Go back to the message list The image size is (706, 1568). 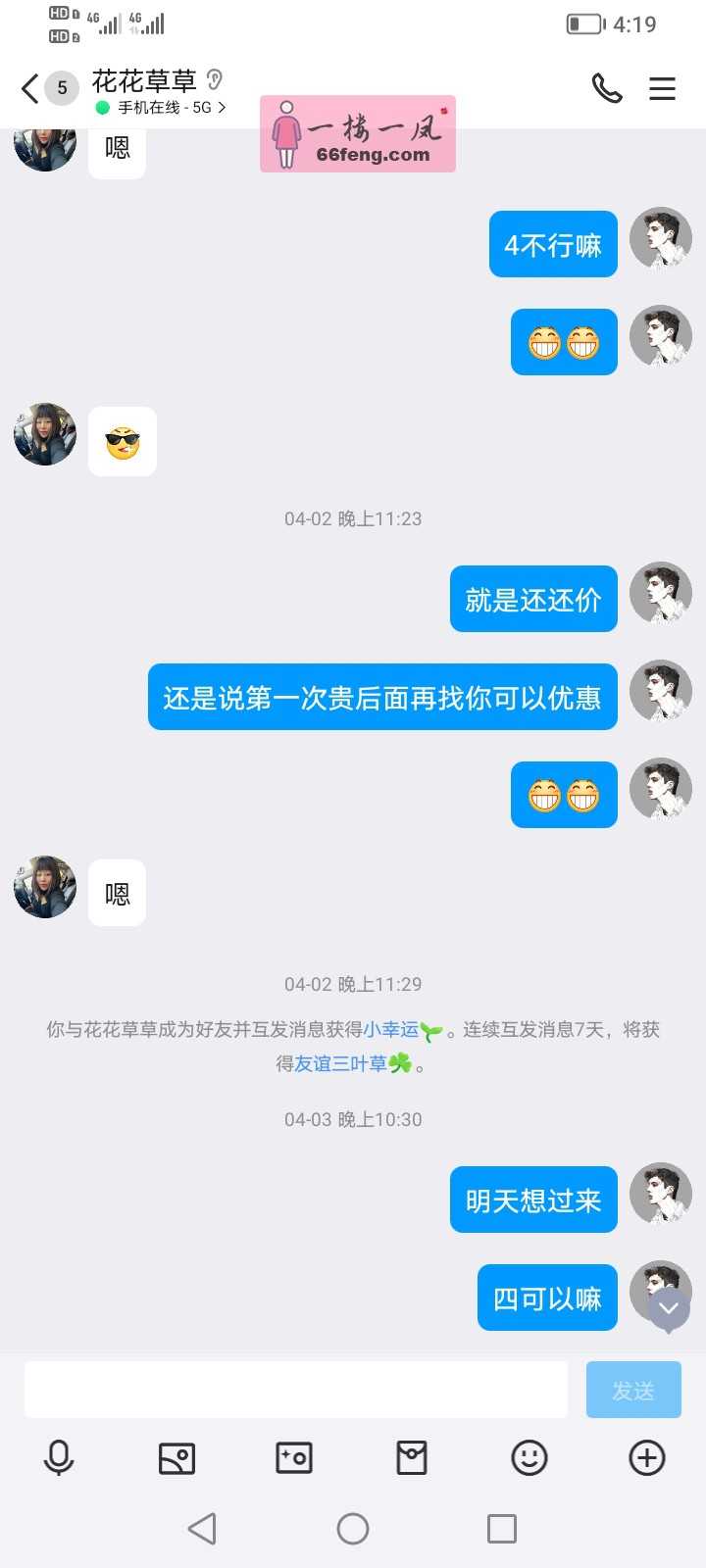coord(30,89)
